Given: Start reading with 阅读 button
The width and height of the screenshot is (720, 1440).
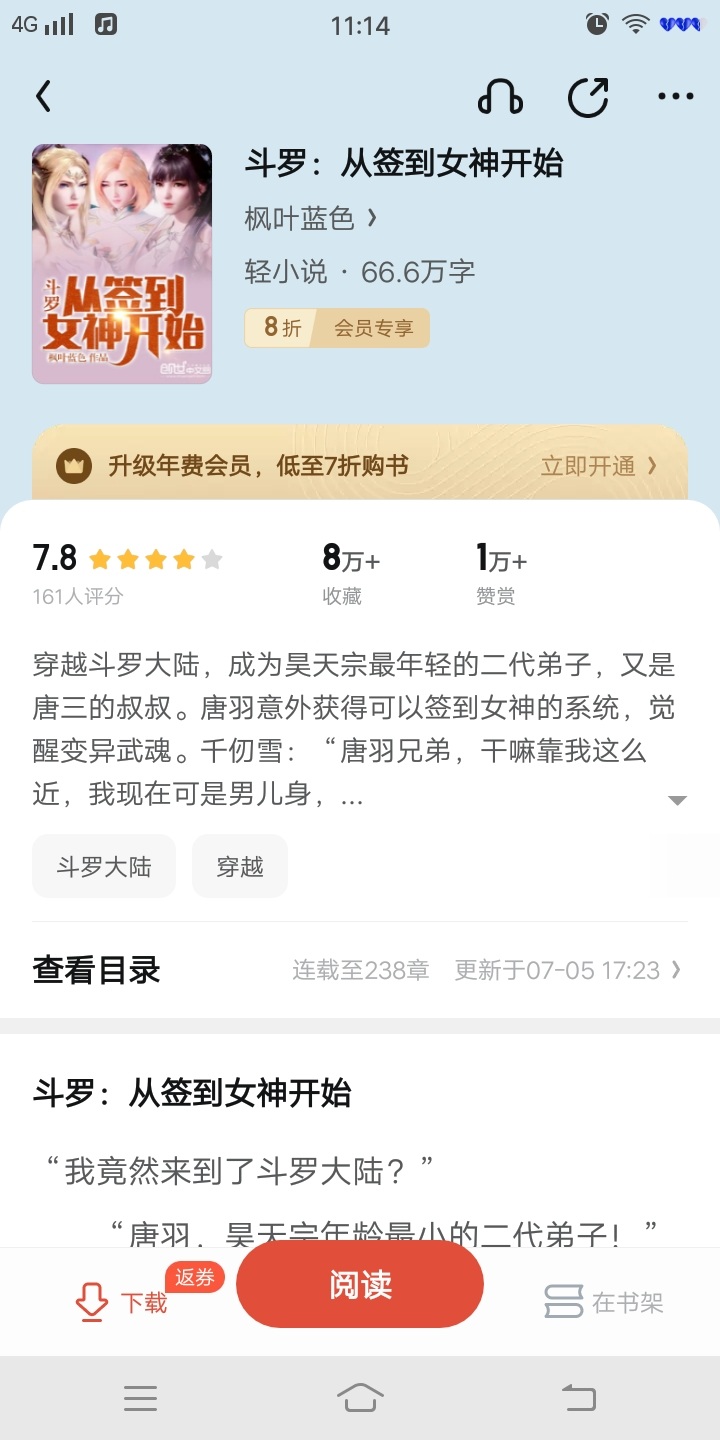Looking at the screenshot, I should click(360, 1285).
